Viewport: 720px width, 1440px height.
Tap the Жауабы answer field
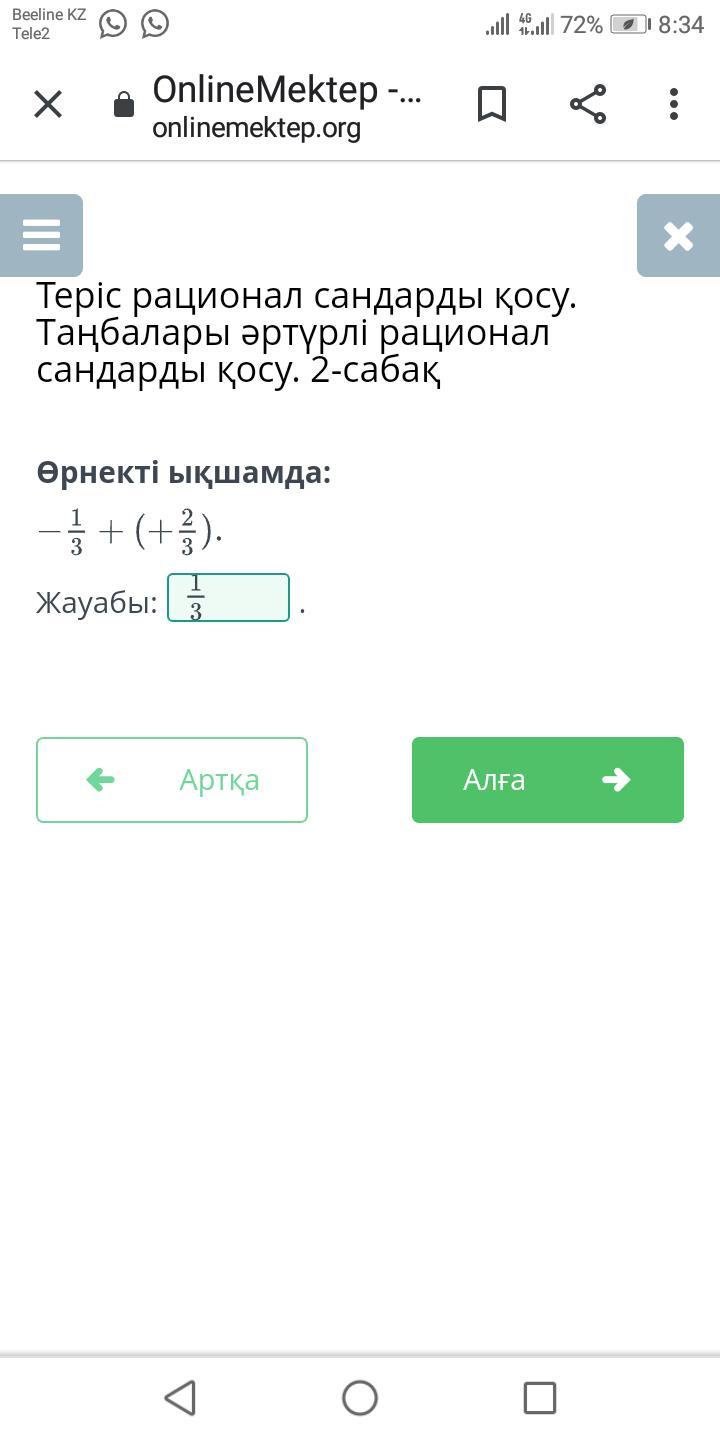pyautogui.click(x=228, y=598)
